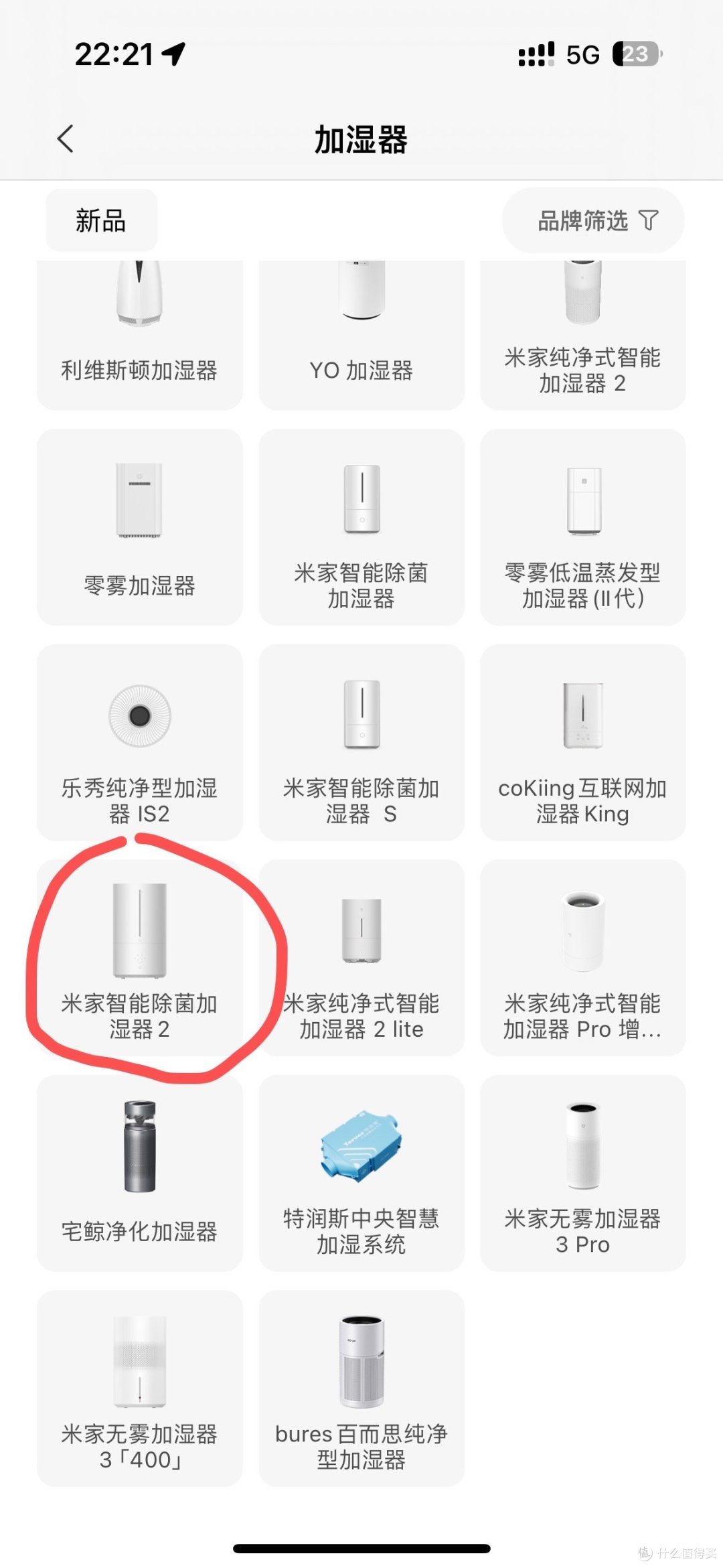This screenshot has width=723, height=1568.
Task: Select 米家无雾加湿器 3 Pro
Action: [582, 1173]
